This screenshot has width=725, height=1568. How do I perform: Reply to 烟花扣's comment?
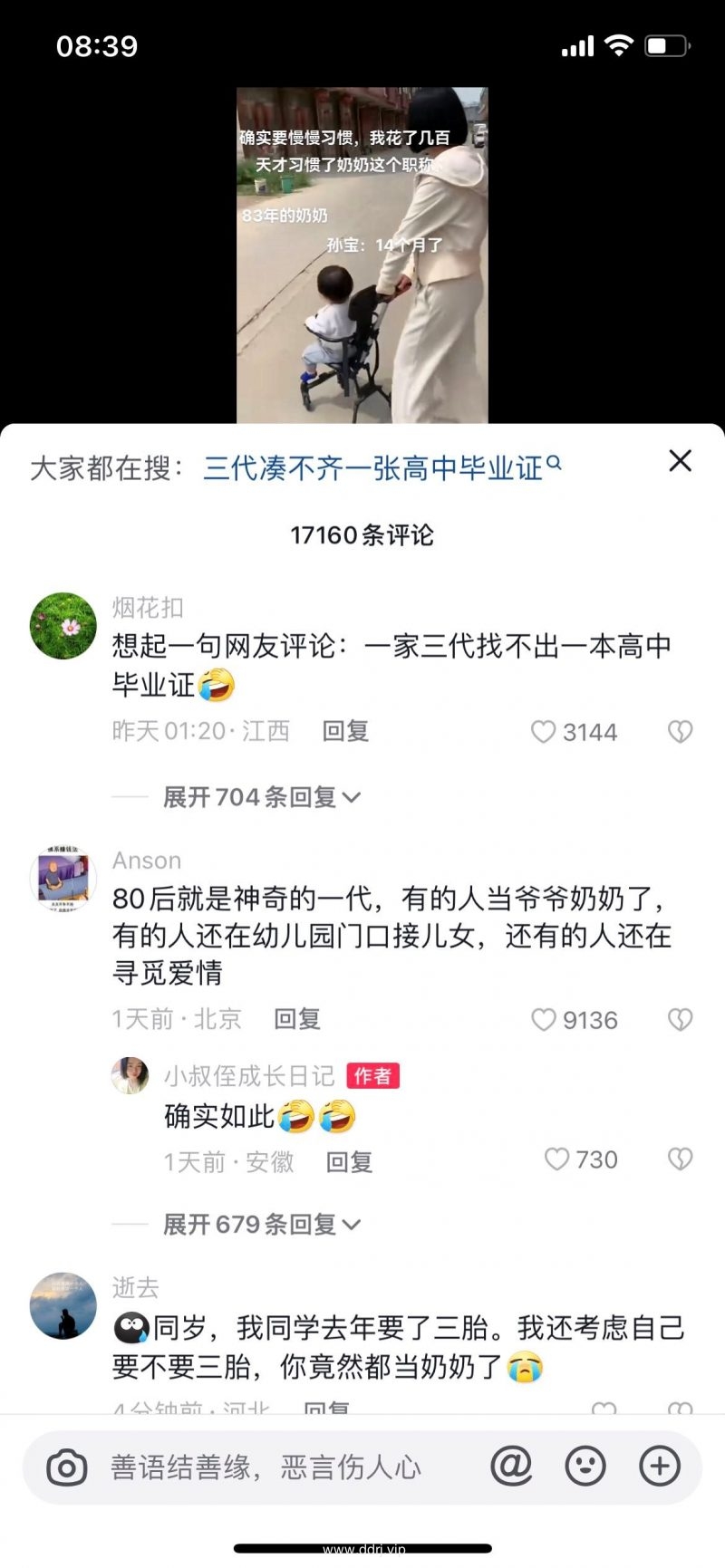345,731
